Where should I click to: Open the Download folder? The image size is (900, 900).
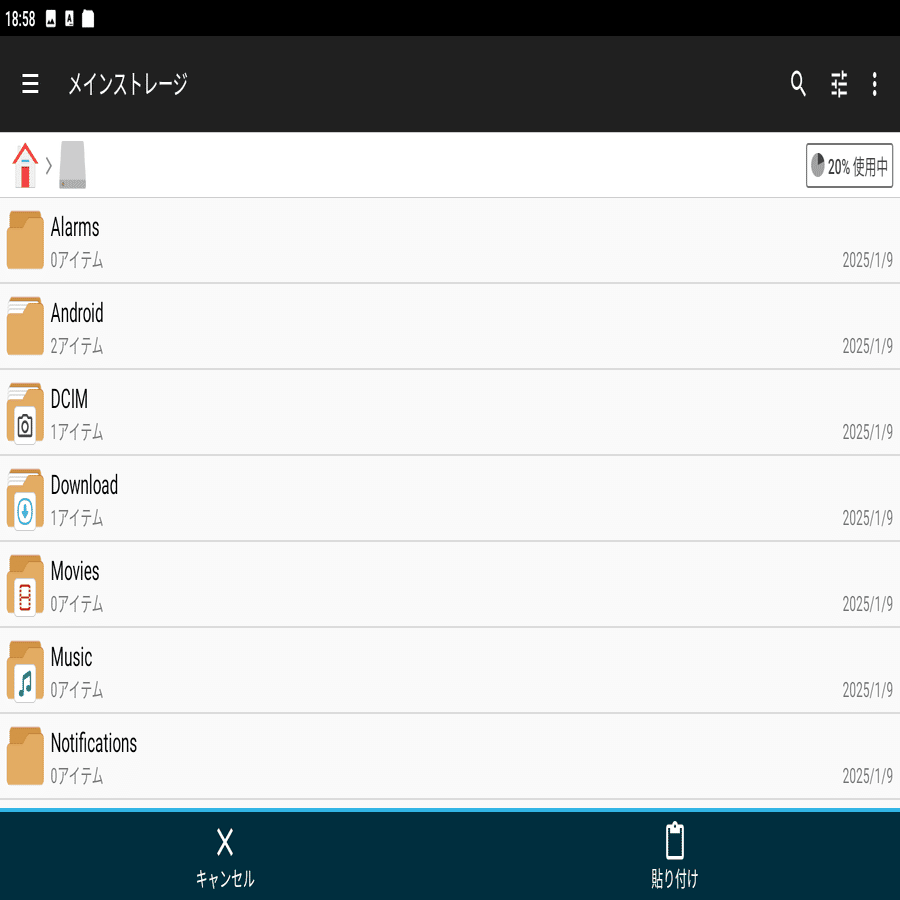point(450,499)
